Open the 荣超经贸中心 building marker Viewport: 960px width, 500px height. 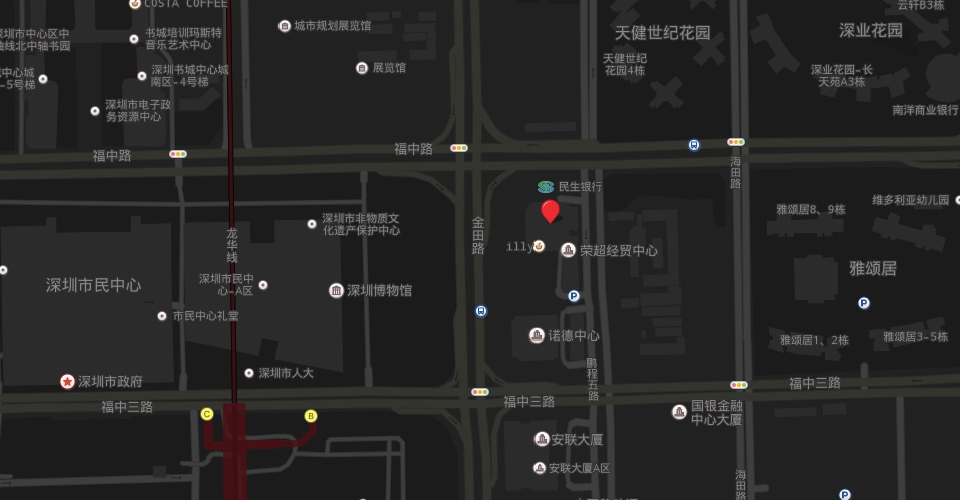(568, 250)
